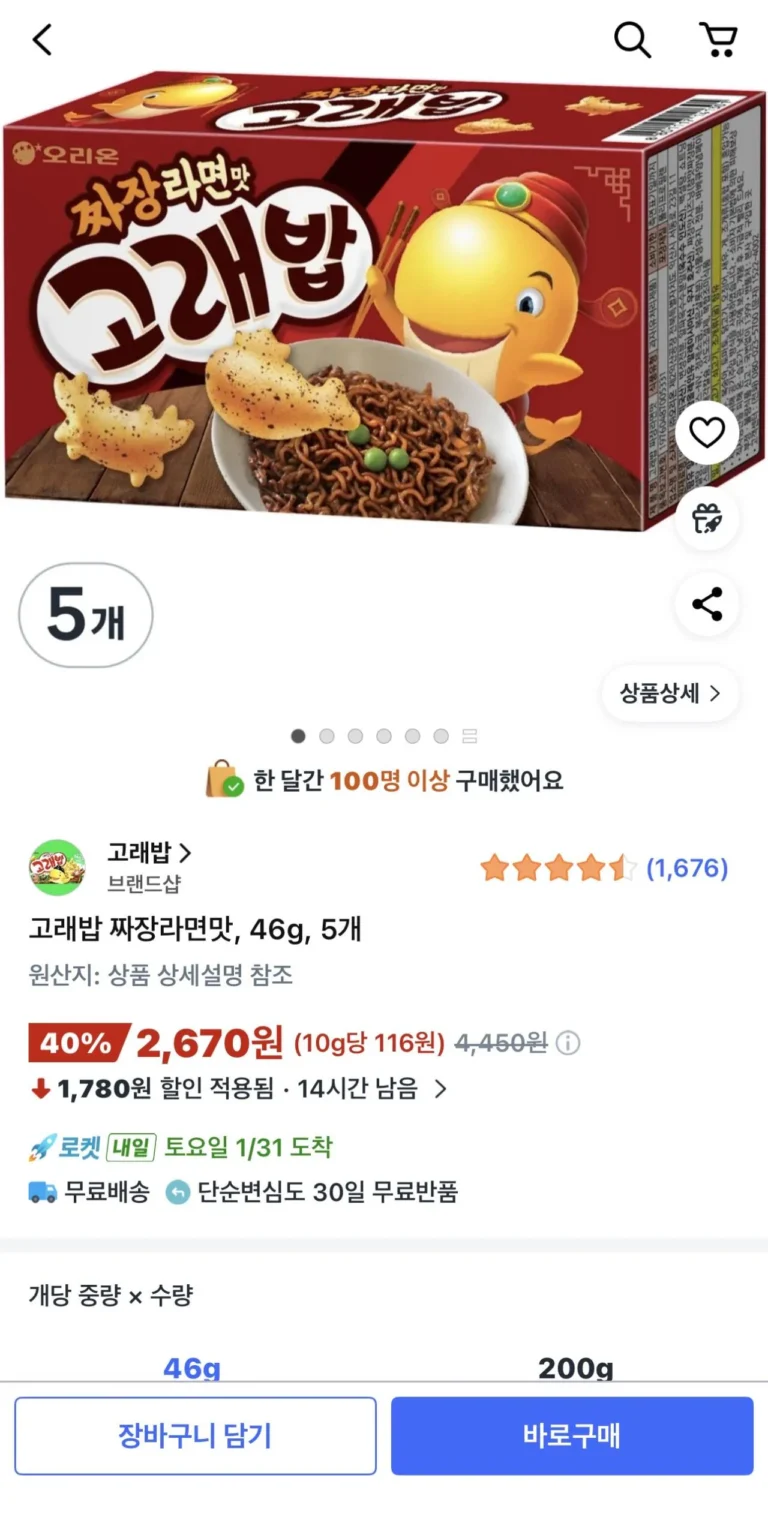Show original price info icon
Image resolution: width=768 pixels, height=1514 pixels.
(x=568, y=1044)
